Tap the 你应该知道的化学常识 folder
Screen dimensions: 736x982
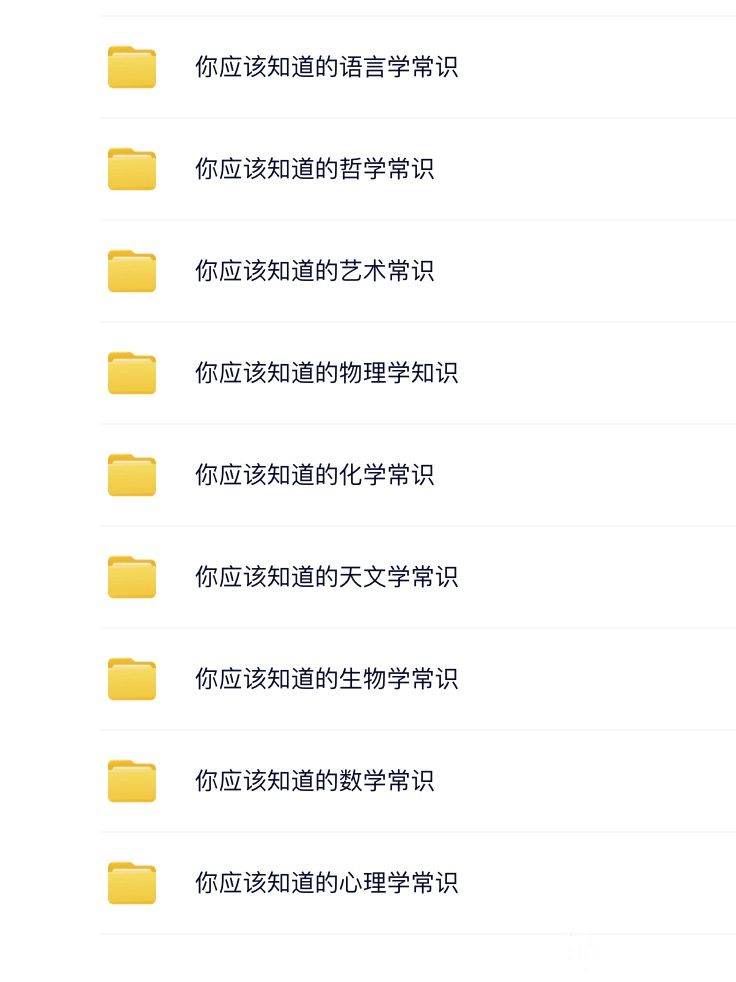tap(314, 475)
